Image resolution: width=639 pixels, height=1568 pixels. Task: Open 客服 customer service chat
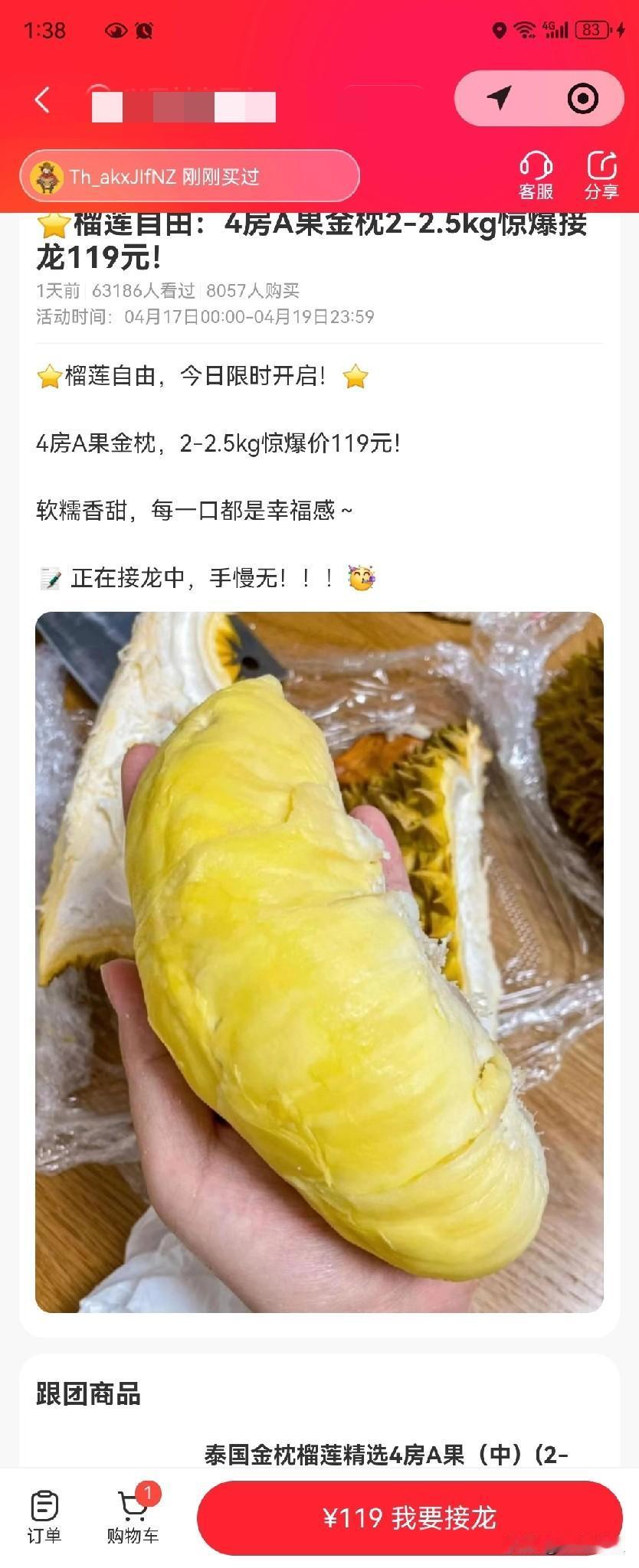pyautogui.click(x=536, y=175)
